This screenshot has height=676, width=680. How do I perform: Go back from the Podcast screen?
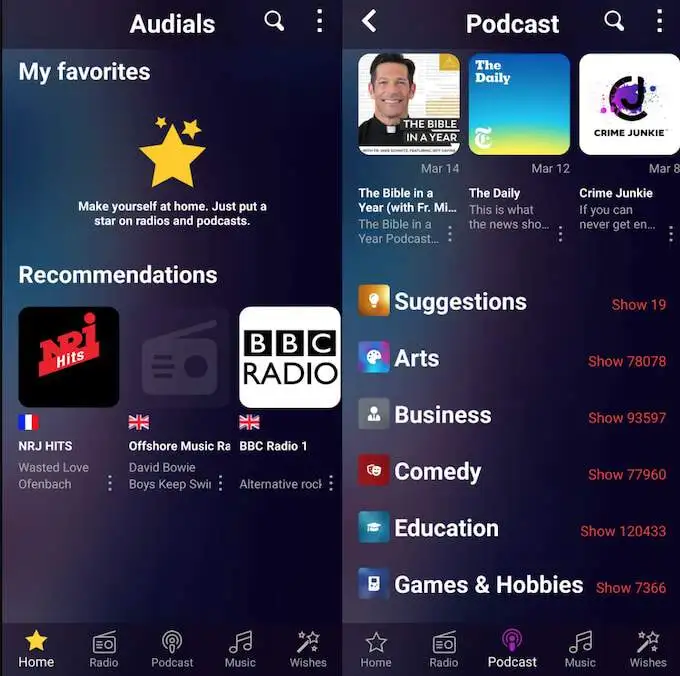369,21
